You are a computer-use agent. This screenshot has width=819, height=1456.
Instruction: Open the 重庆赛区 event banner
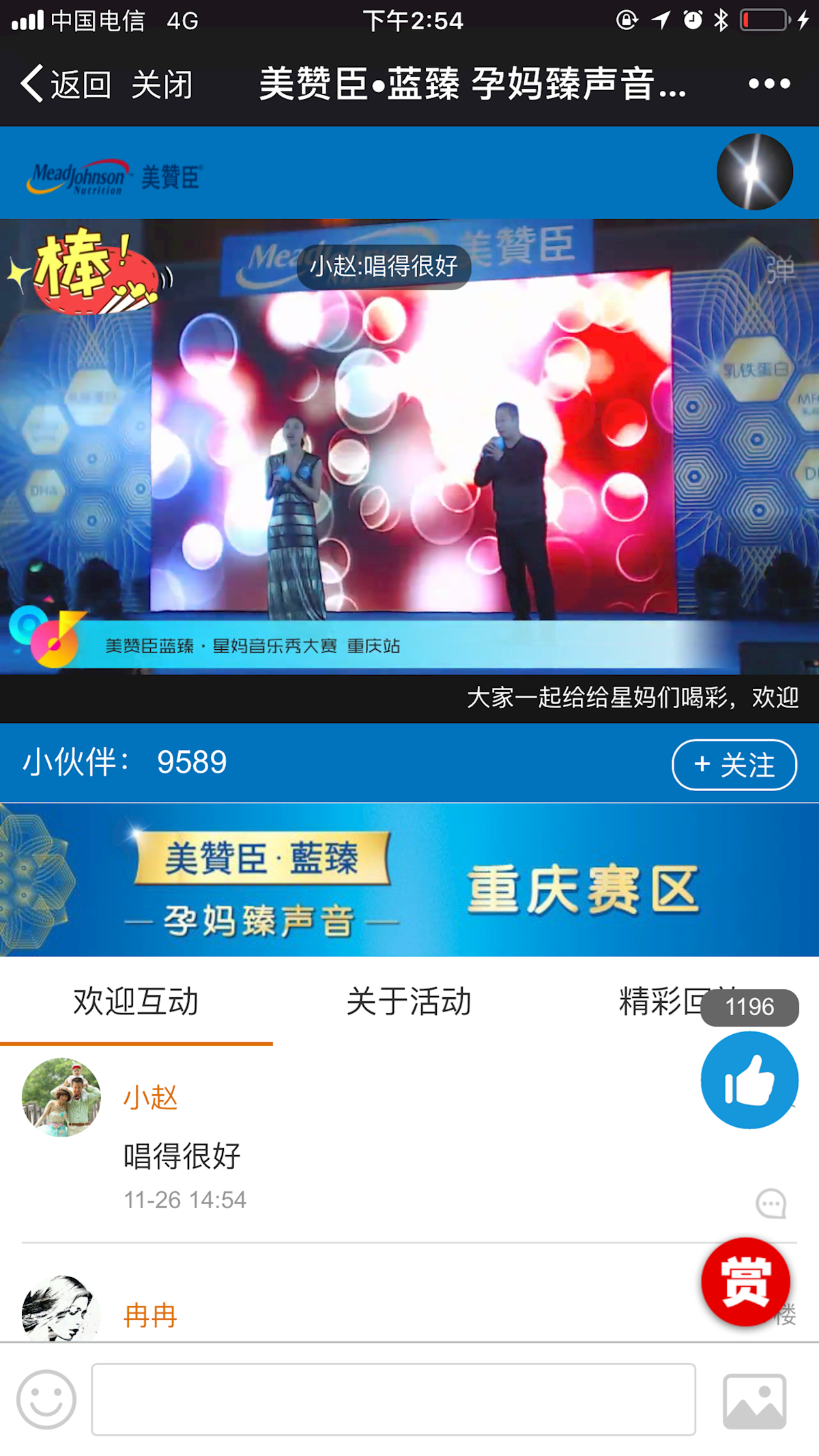click(x=409, y=881)
